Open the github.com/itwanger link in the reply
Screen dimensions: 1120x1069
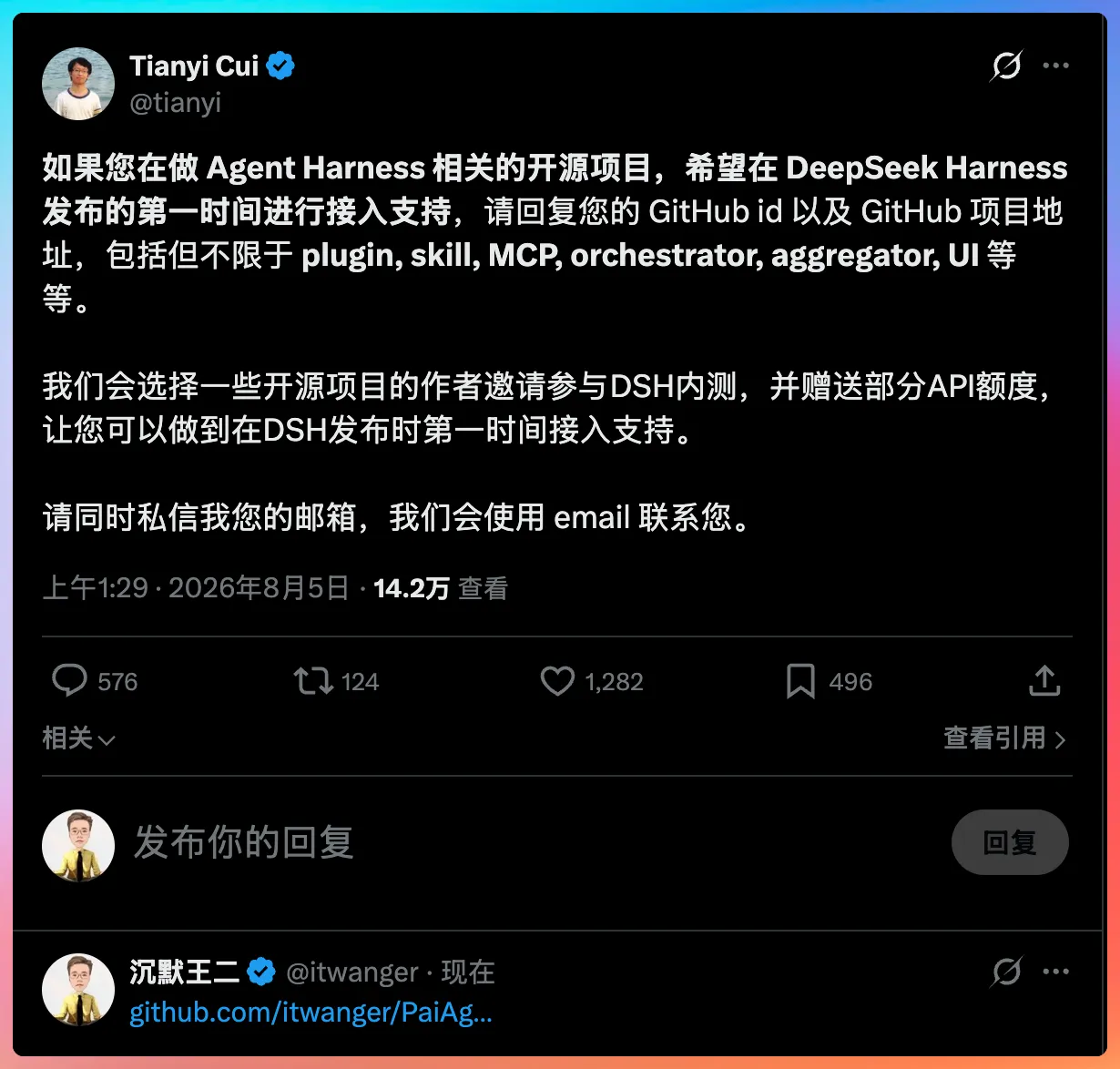tap(311, 1013)
